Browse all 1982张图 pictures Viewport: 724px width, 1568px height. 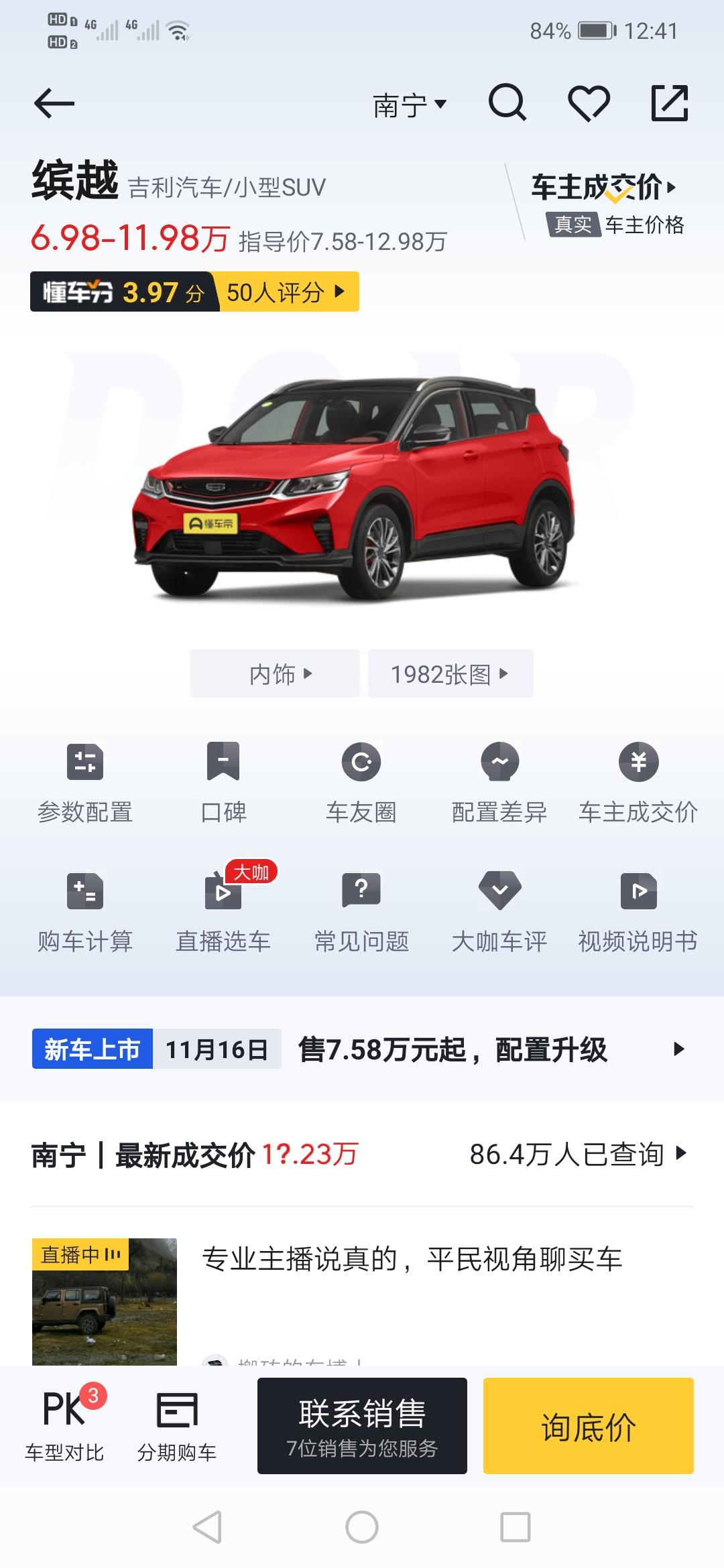(450, 674)
